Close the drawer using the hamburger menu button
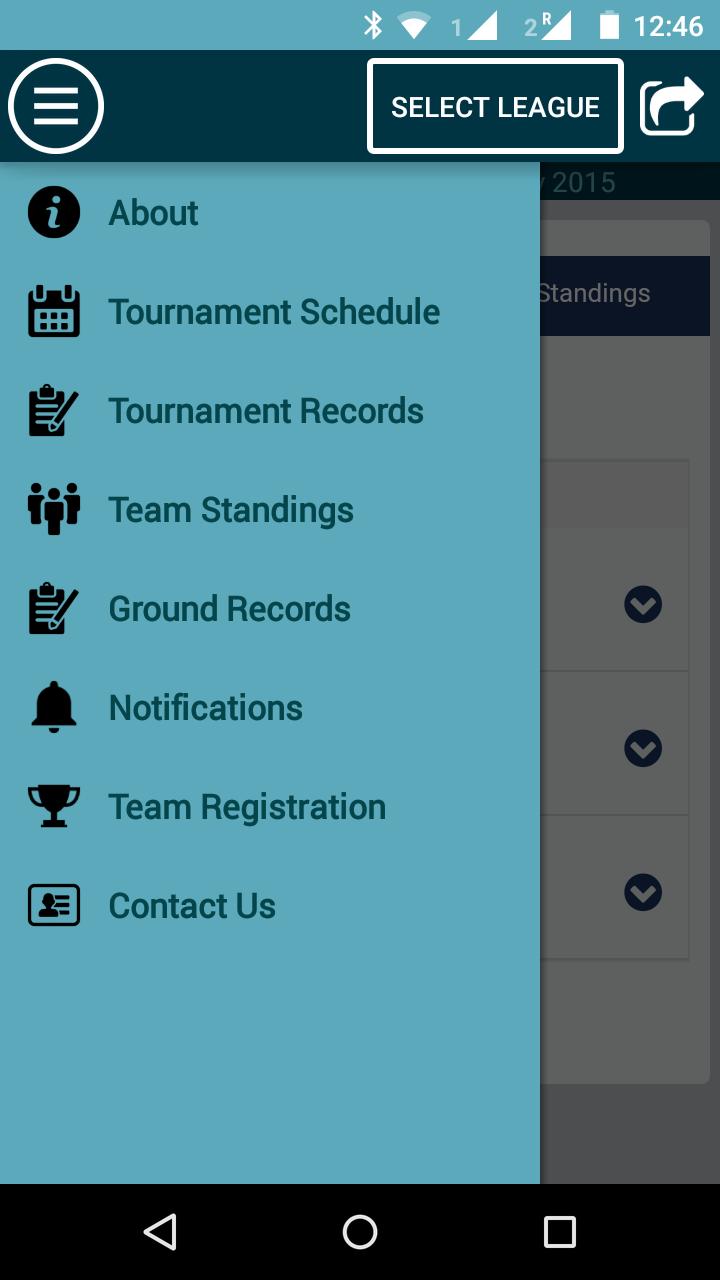The width and height of the screenshot is (720, 1280). point(56,106)
